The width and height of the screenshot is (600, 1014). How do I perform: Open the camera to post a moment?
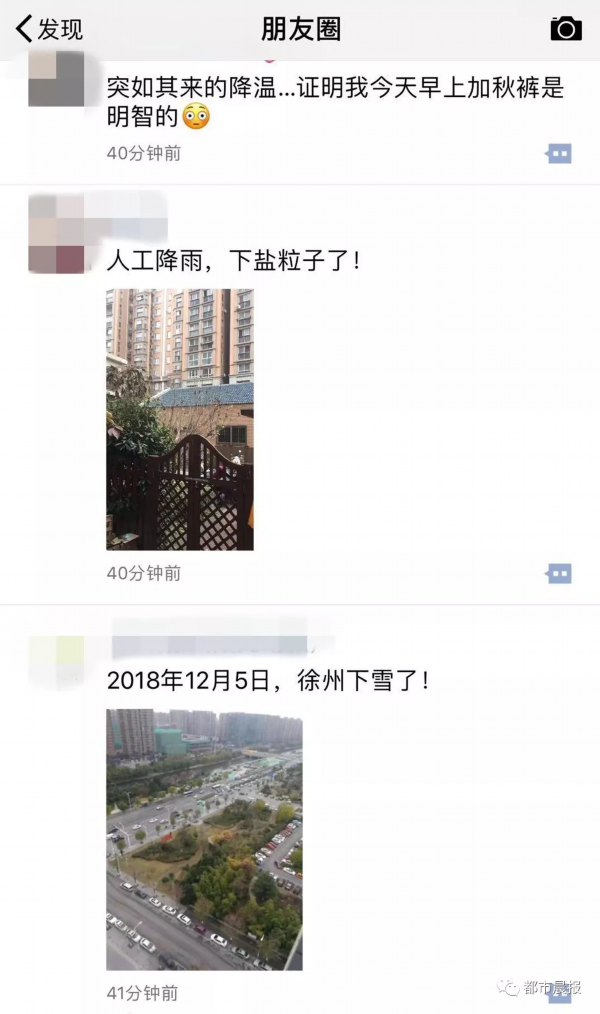[566, 28]
